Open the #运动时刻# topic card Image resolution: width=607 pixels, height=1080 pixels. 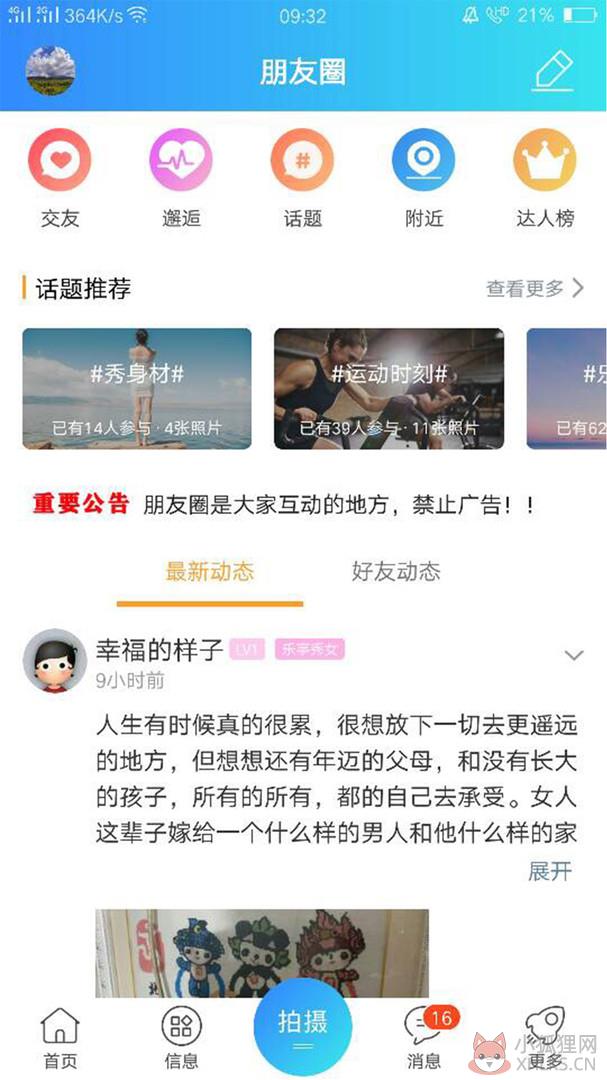pos(389,388)
